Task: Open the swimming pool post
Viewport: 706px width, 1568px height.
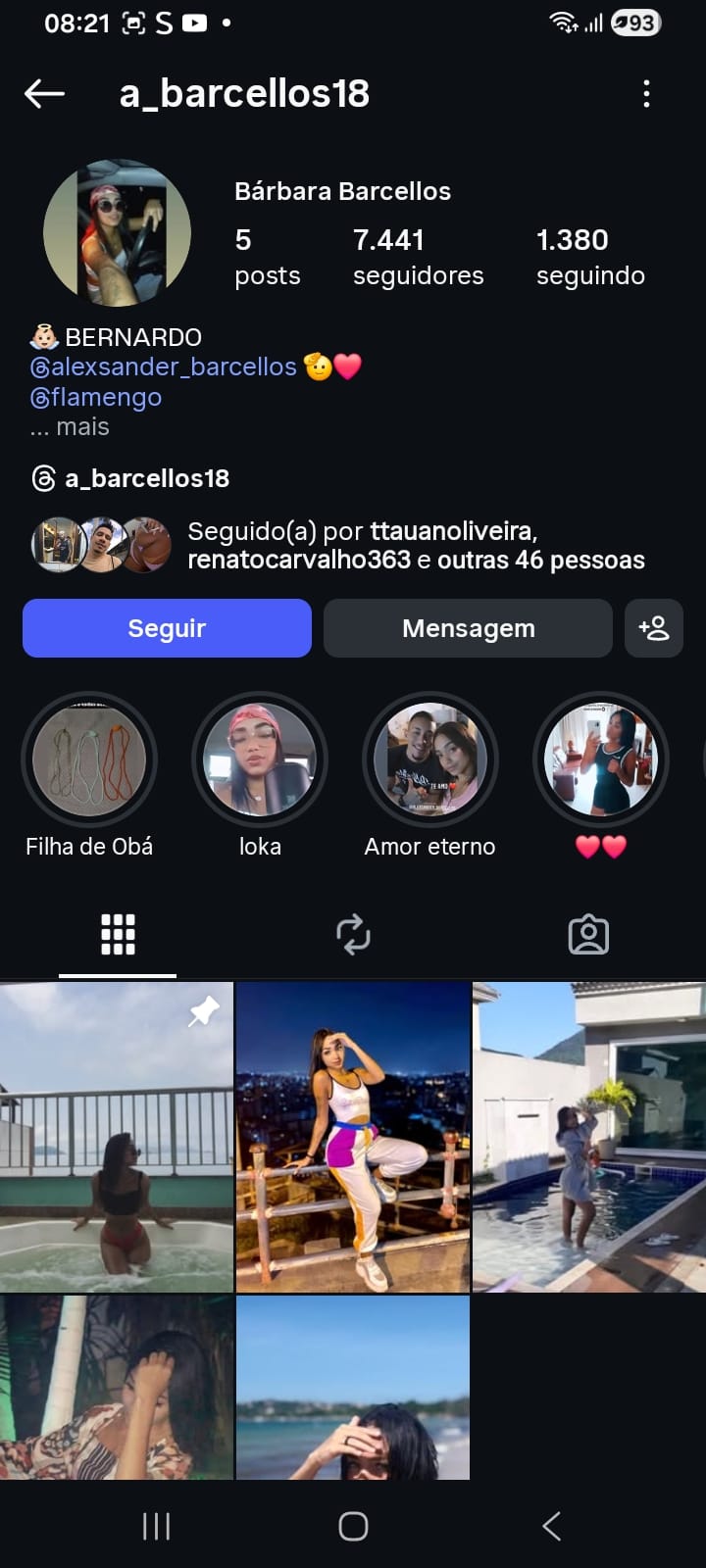Action: [x=588, y=1137]
